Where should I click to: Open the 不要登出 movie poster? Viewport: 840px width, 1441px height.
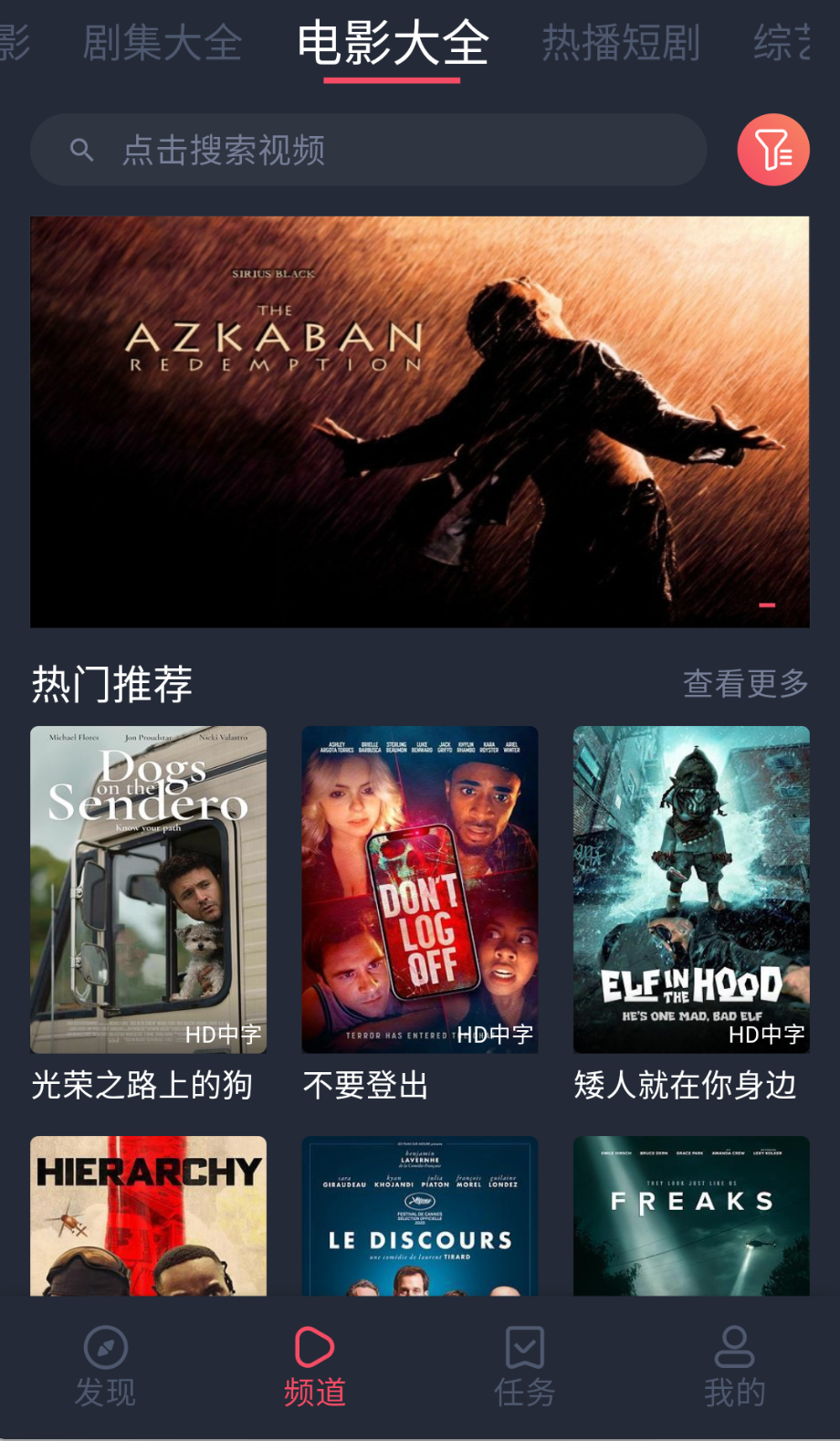tap(420, 889)
